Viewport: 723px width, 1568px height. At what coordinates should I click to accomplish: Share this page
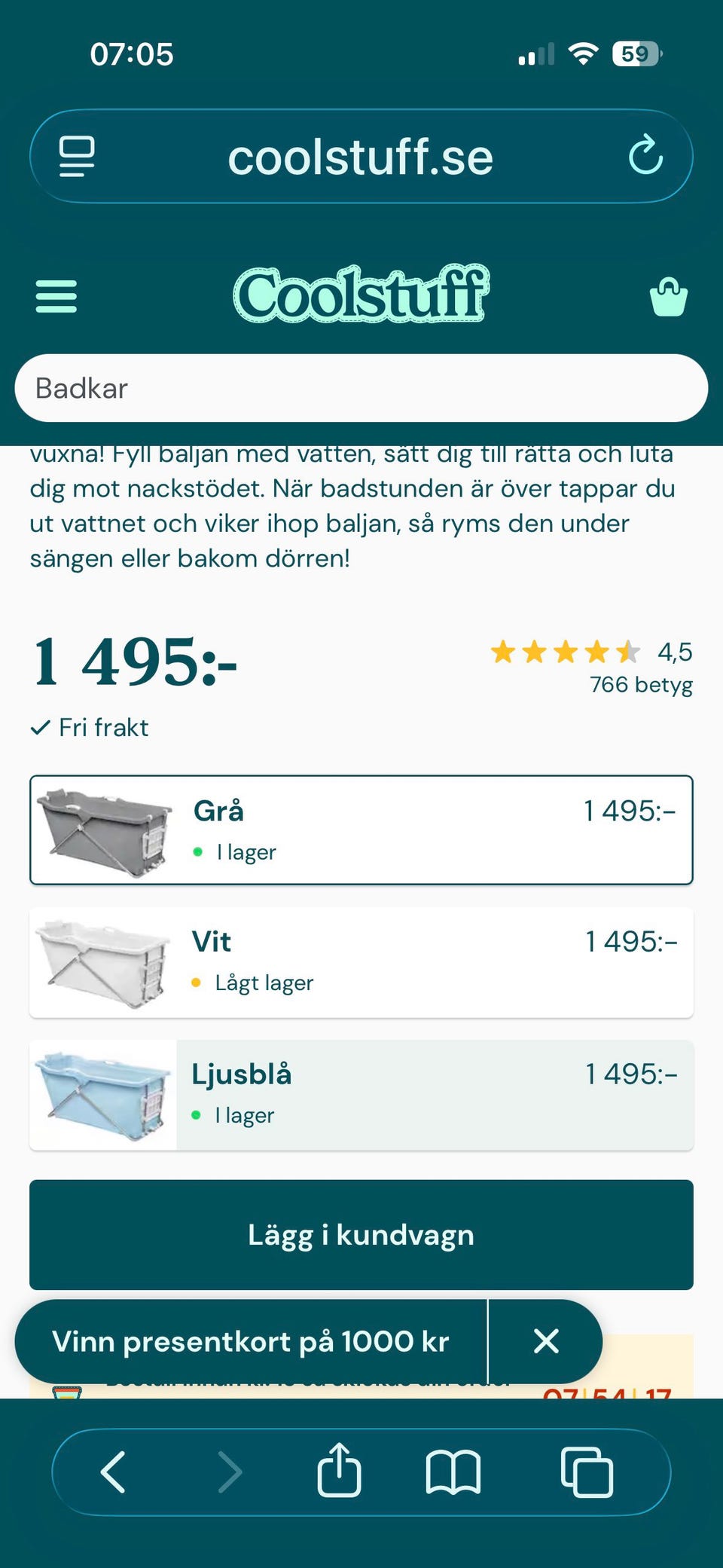click(339, 1469)
